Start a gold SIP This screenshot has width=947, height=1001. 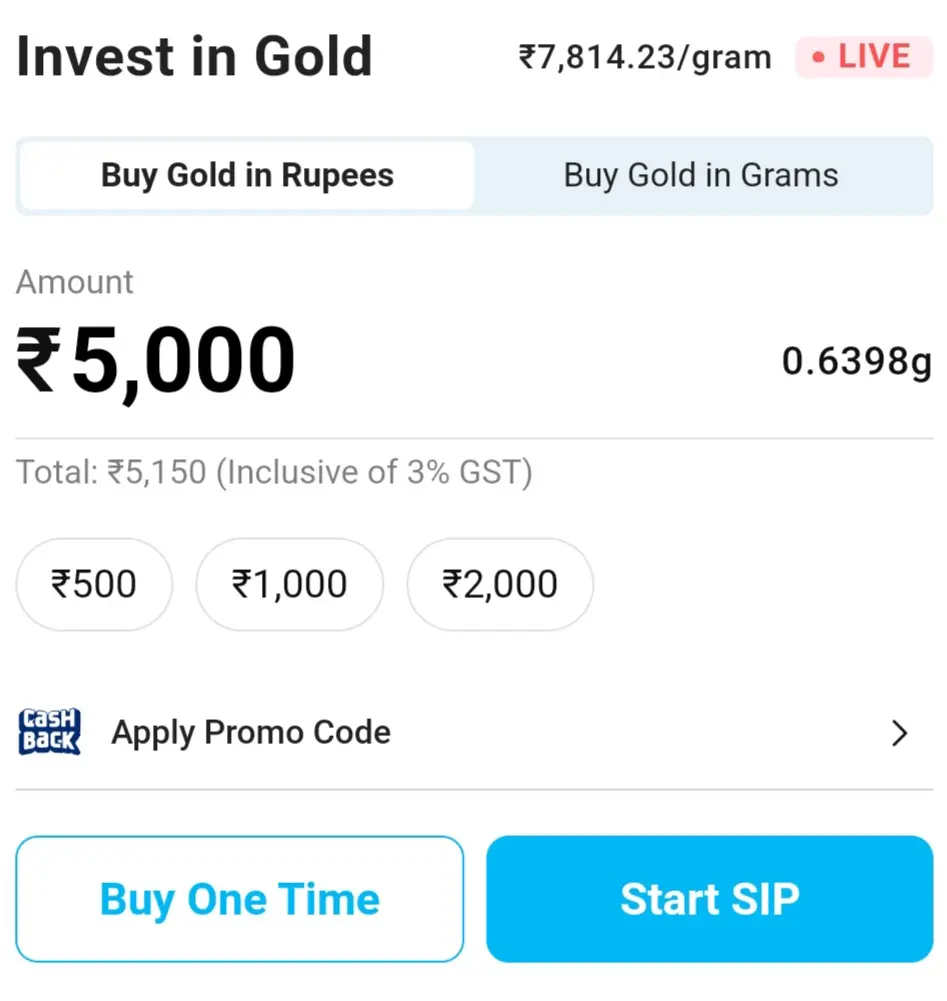coord(709,899)
